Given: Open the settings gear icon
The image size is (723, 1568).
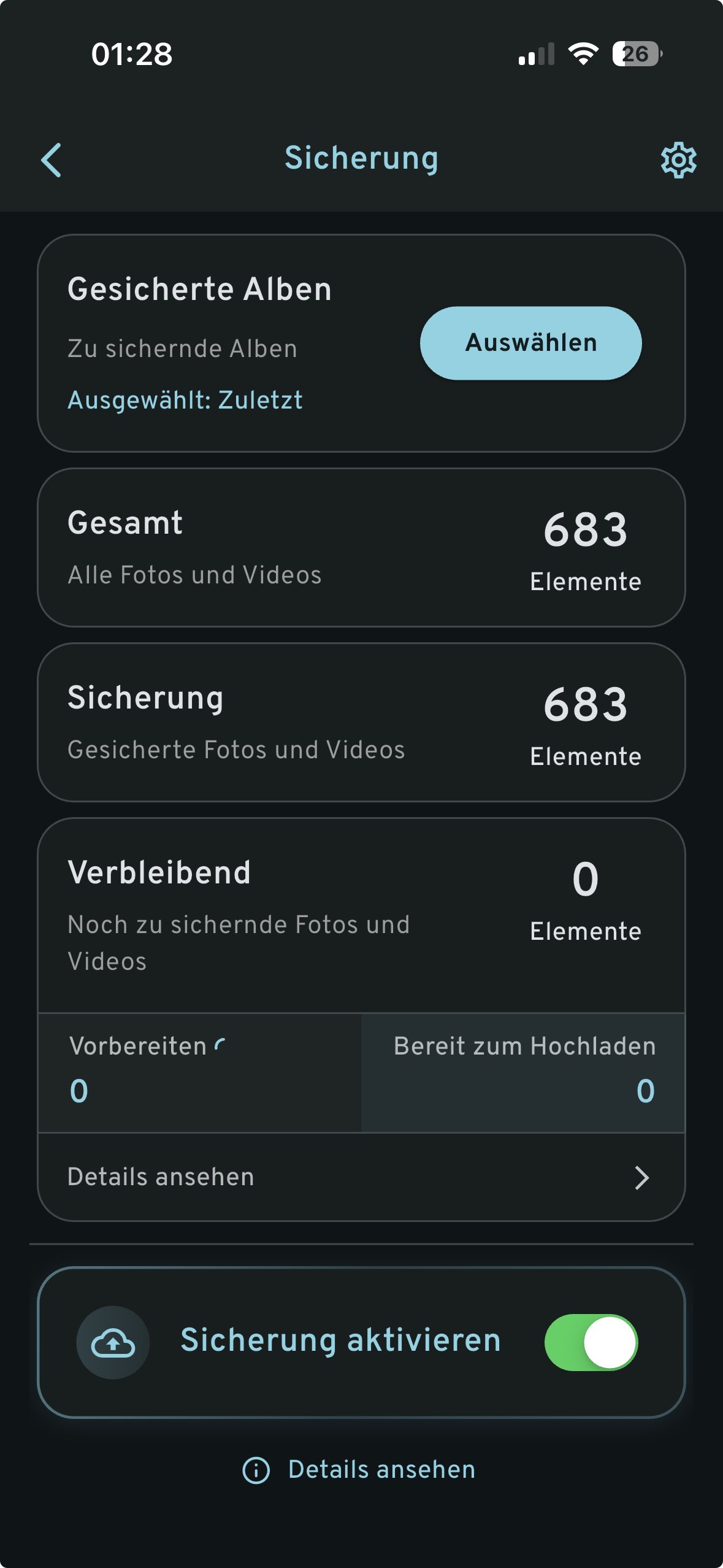Looking at the screenshot, I should tap(678, 161).
